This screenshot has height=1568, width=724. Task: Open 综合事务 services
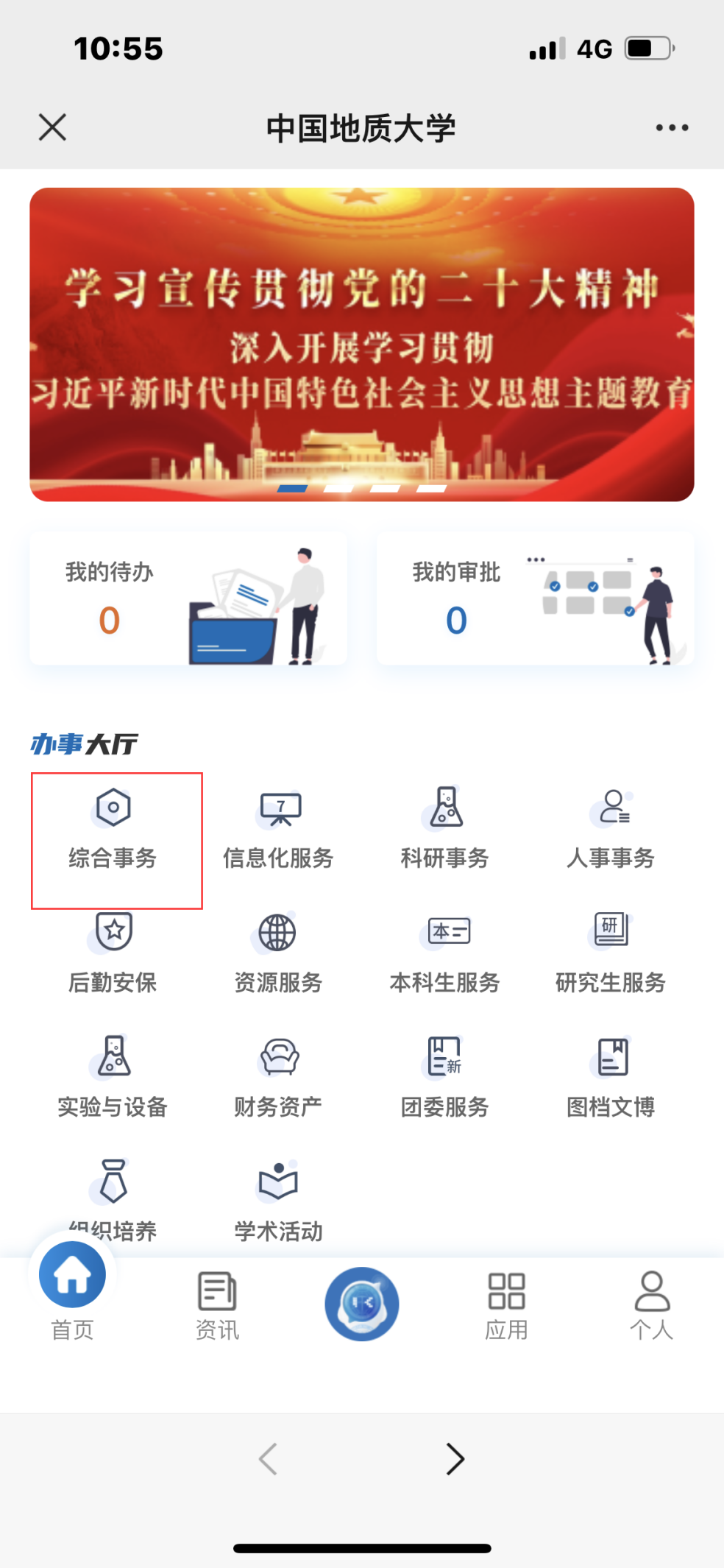pyautogui.click(x=113, y=828)
